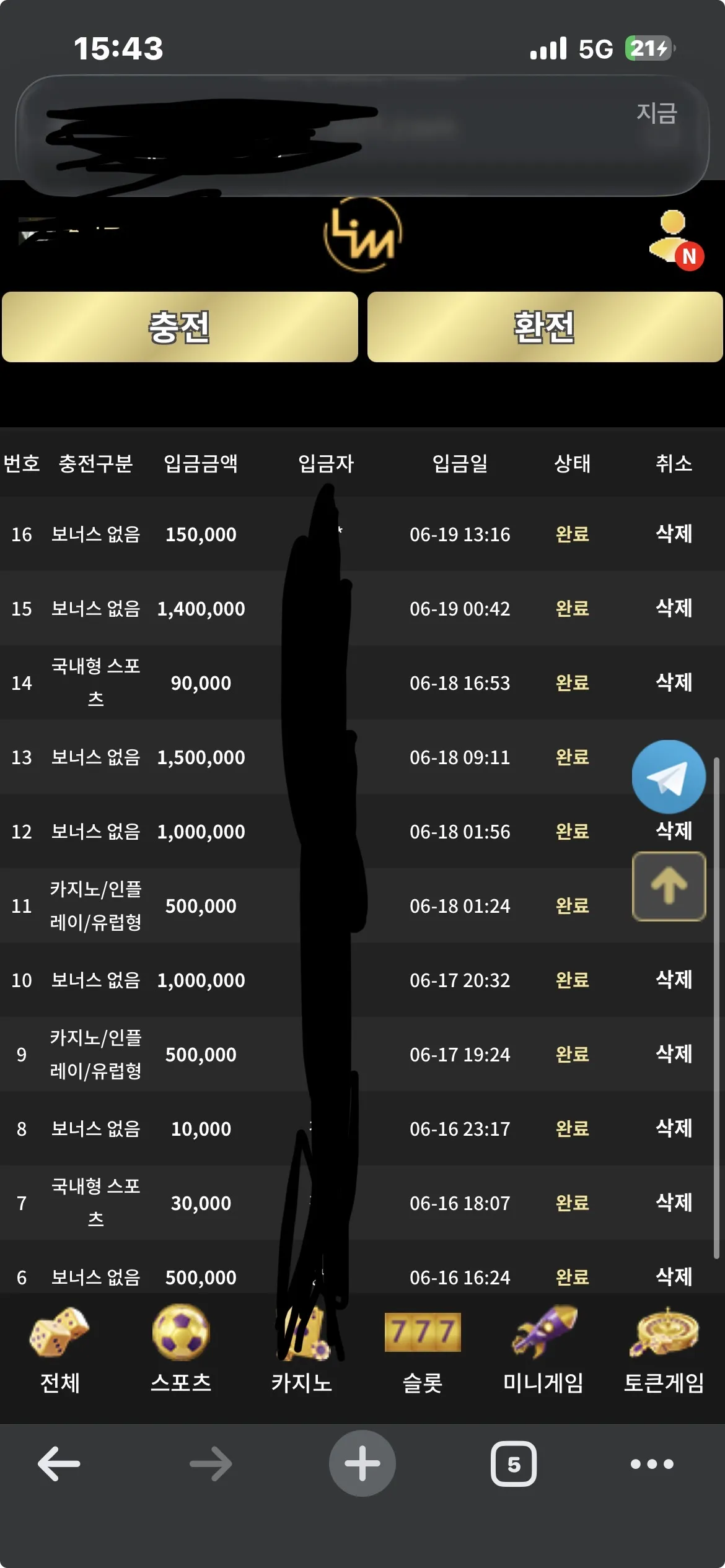The image size is (725, 1568).
Task: Delete entry 14 of 90,000 via 삭제
Action: 674,682
